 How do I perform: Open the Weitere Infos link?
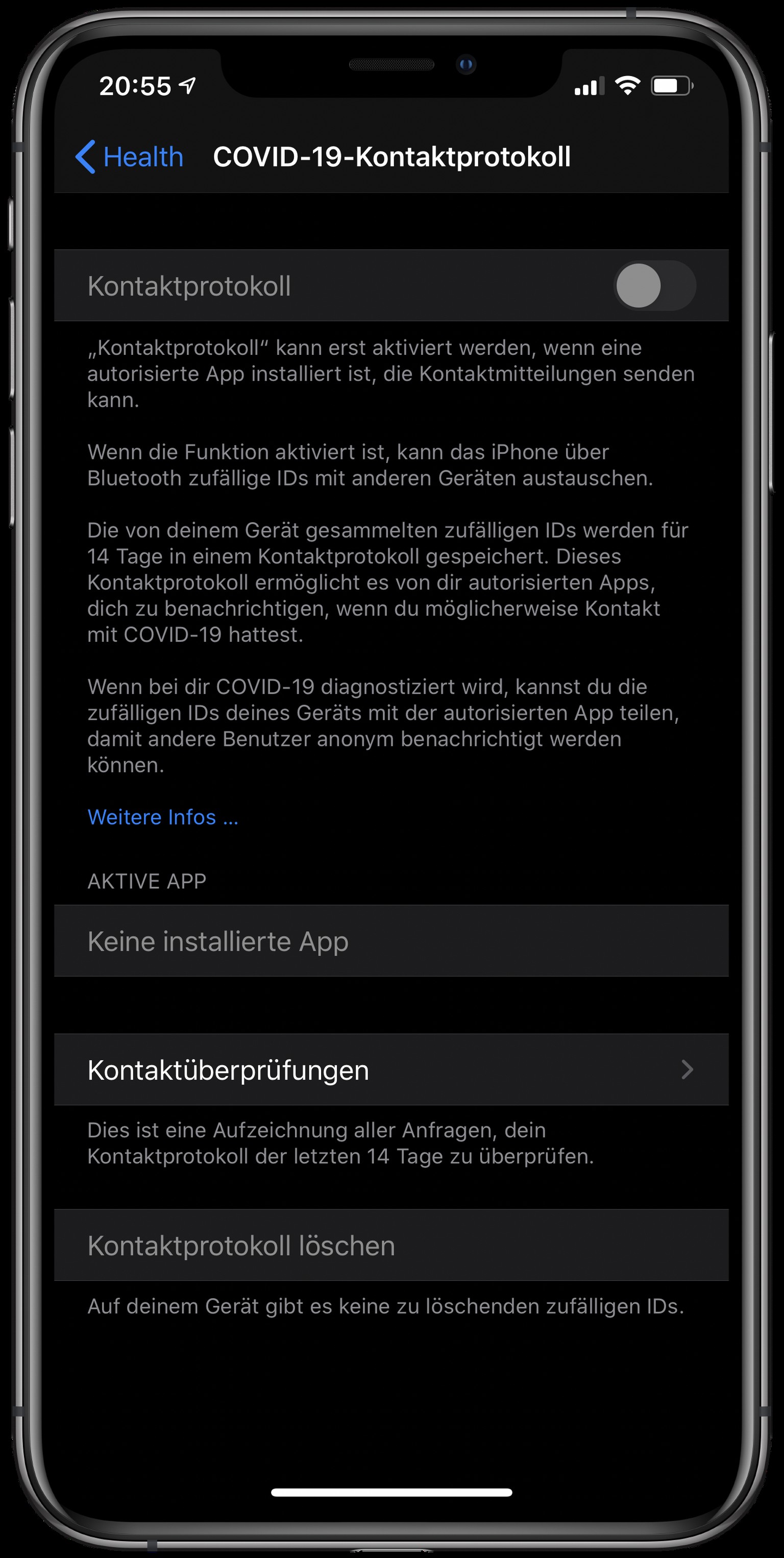click(x=163, y=817)
